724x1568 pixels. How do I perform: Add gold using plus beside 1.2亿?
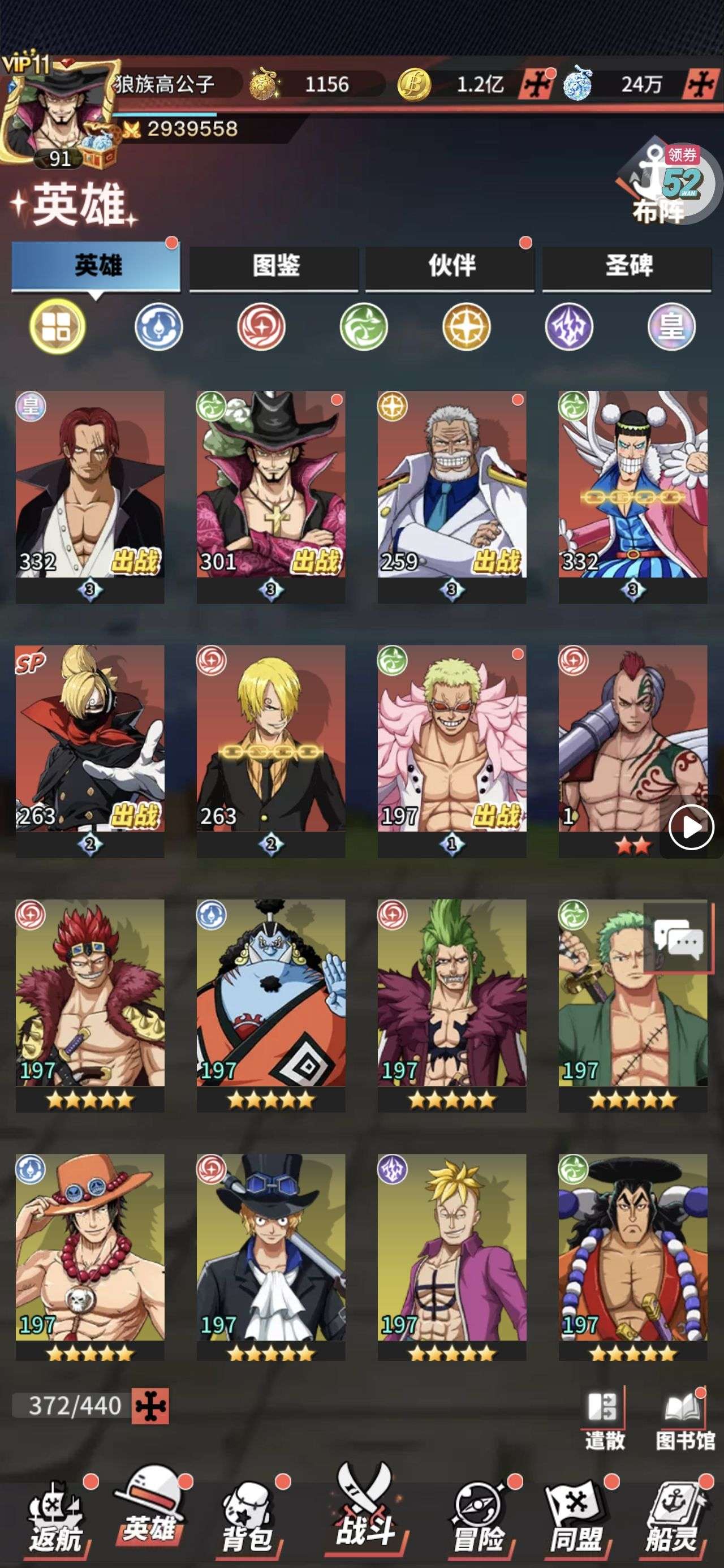point(536,85)
